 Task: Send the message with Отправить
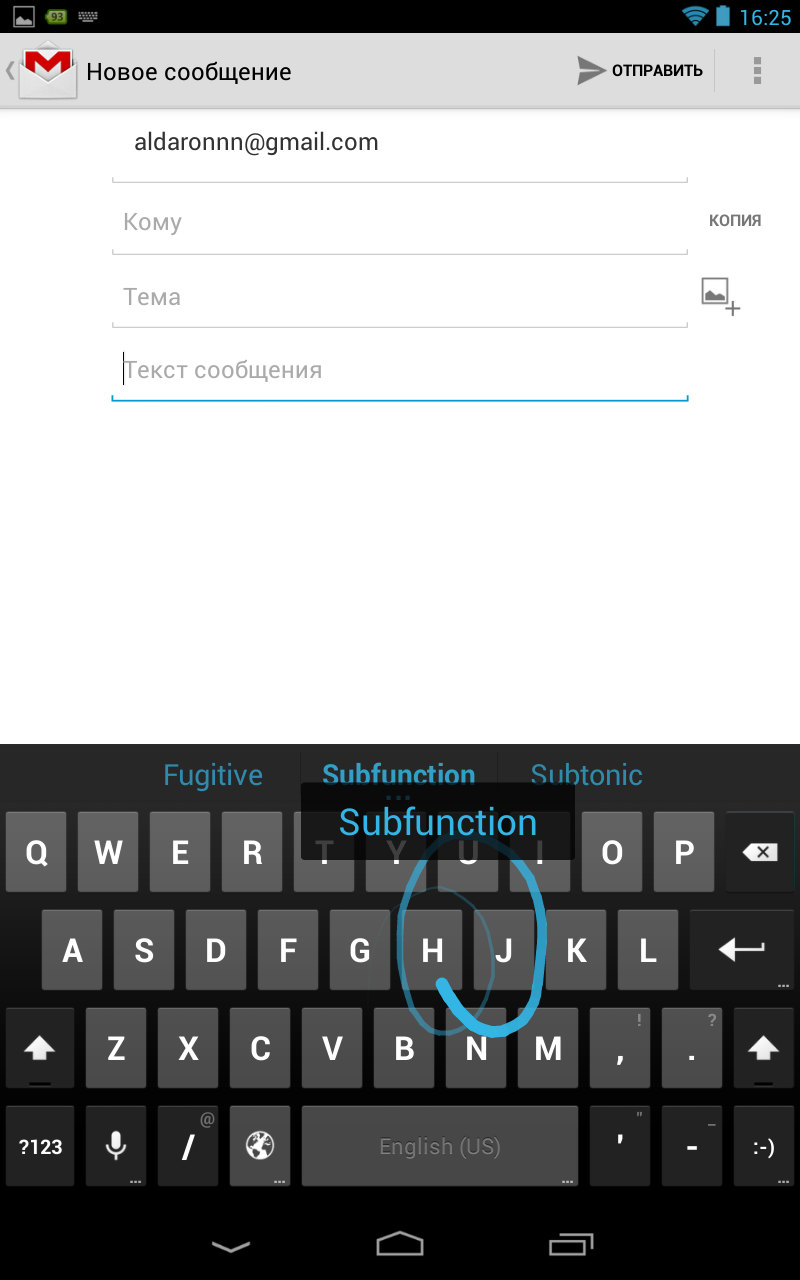pos(640,70)
